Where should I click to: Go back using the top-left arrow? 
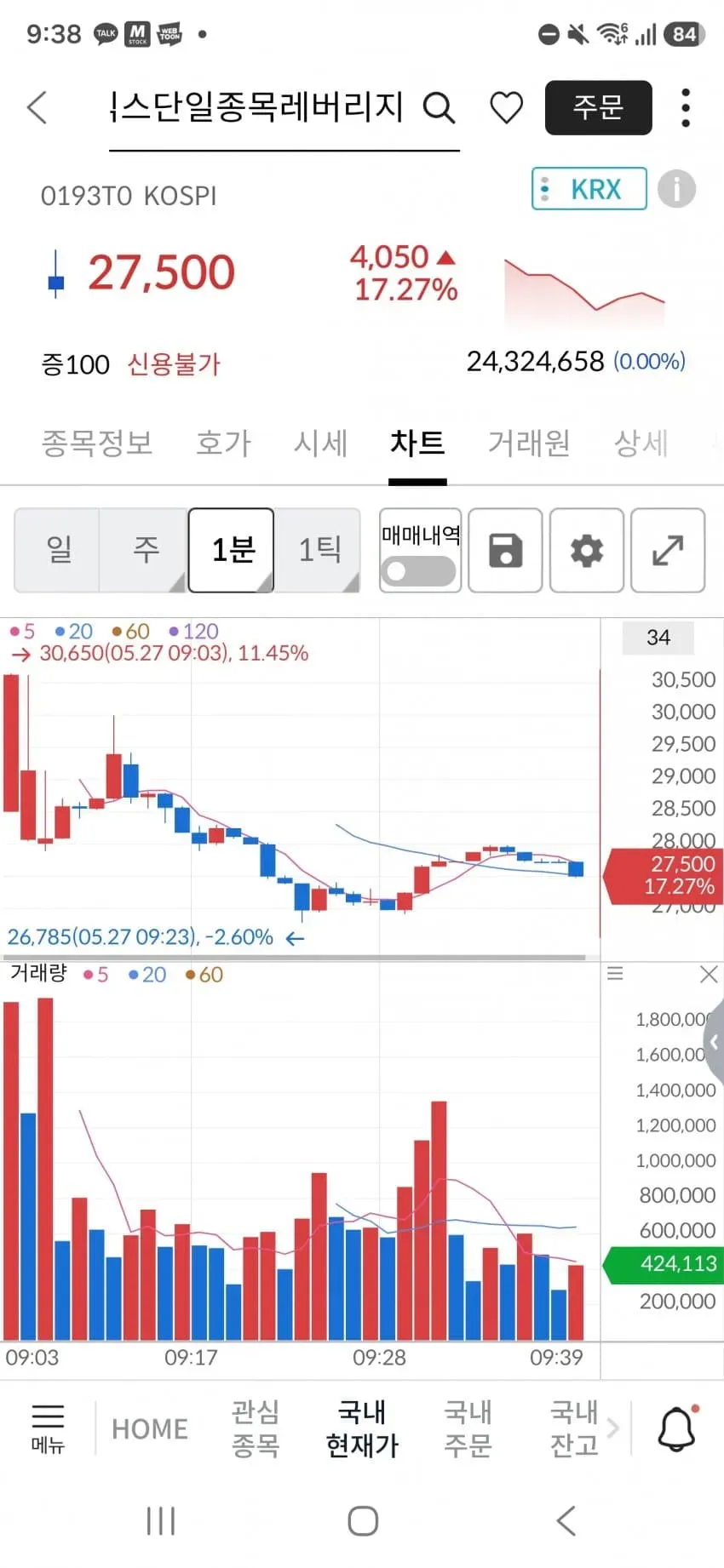(x=37, y=107)
